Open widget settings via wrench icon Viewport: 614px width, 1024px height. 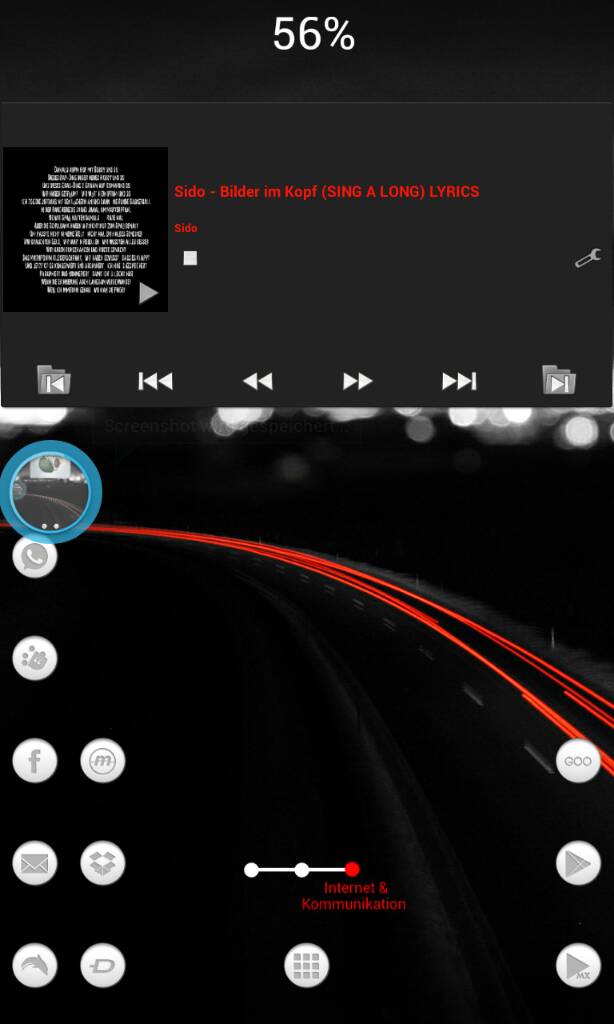pos(588,259)
